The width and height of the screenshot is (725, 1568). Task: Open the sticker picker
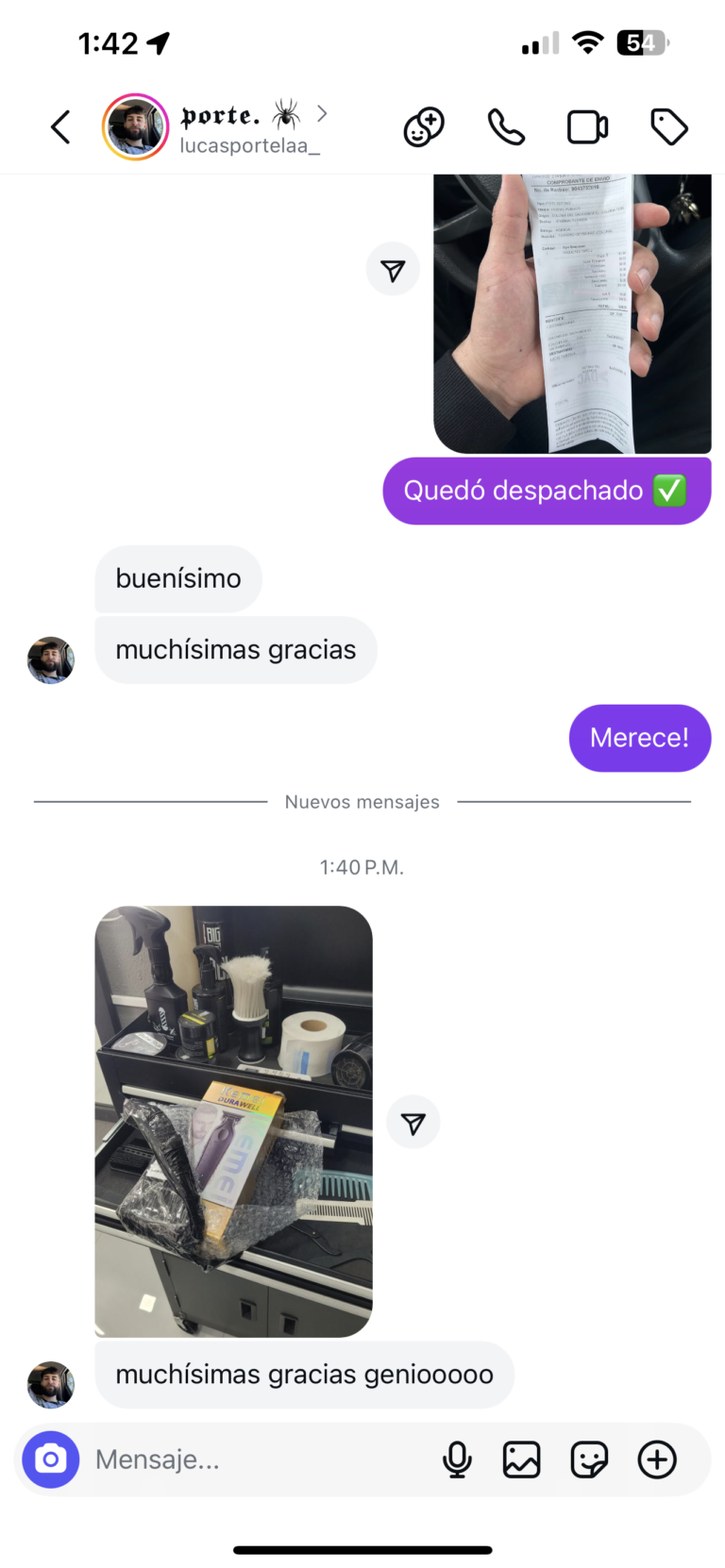coord(589,1460)
